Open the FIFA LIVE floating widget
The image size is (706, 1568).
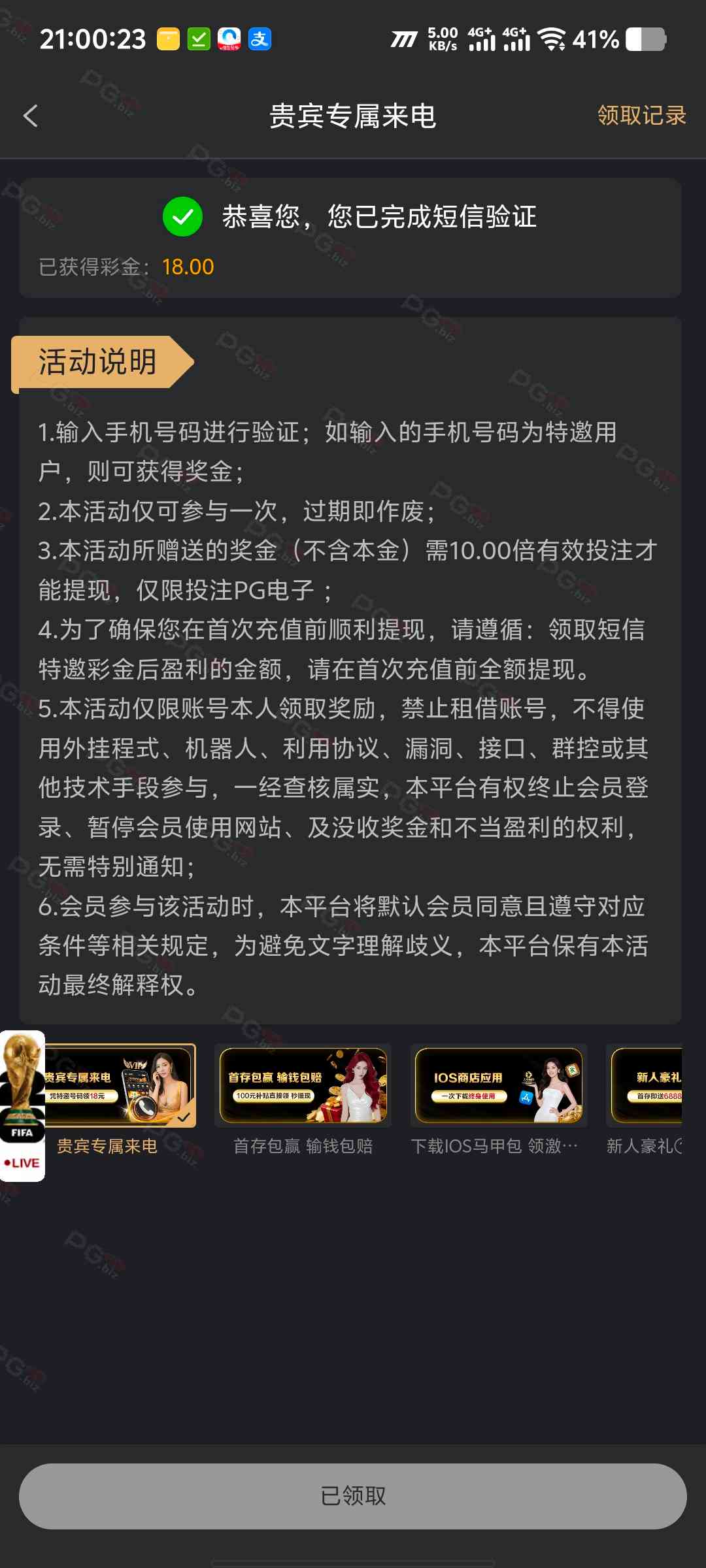point(22,1105)
